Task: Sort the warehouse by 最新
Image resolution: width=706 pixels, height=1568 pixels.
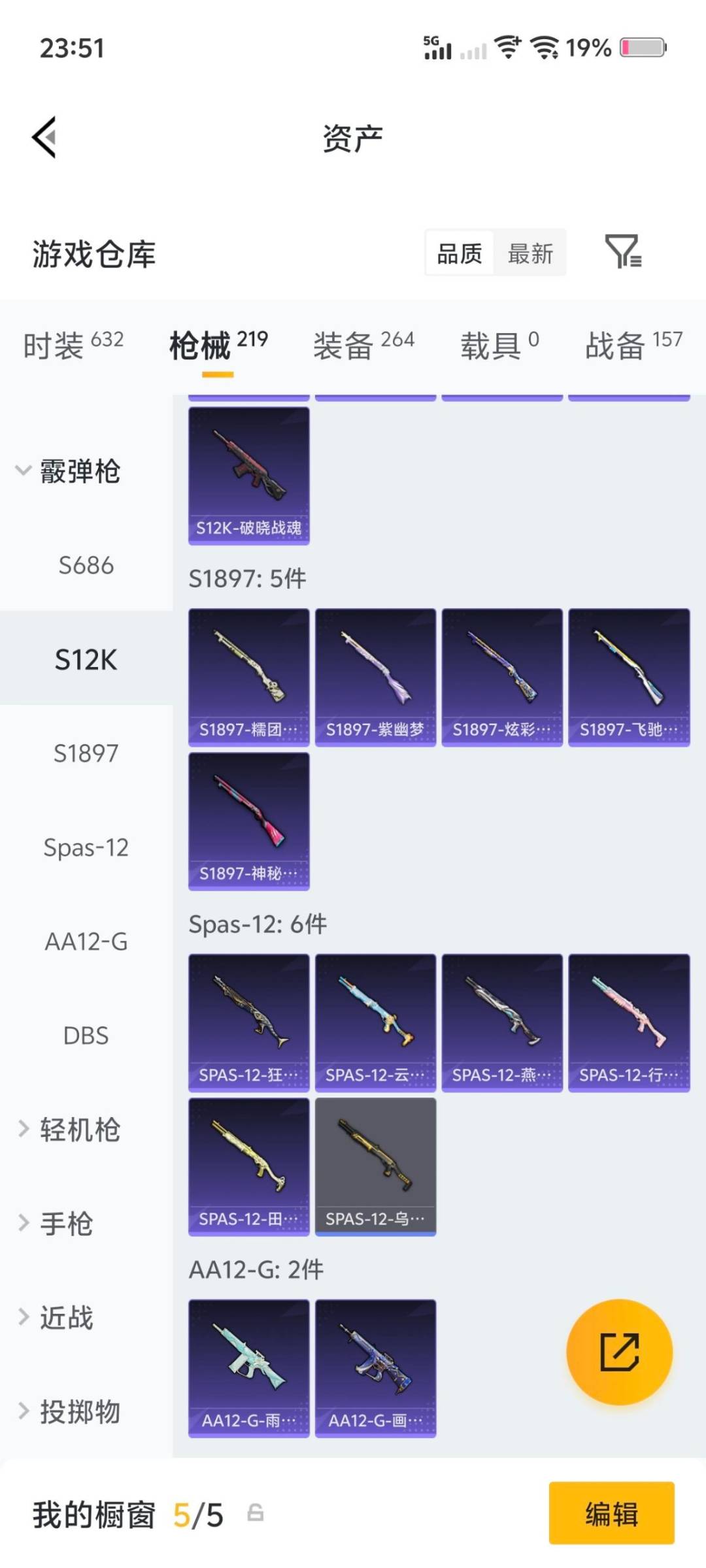Action: [530, 253]
